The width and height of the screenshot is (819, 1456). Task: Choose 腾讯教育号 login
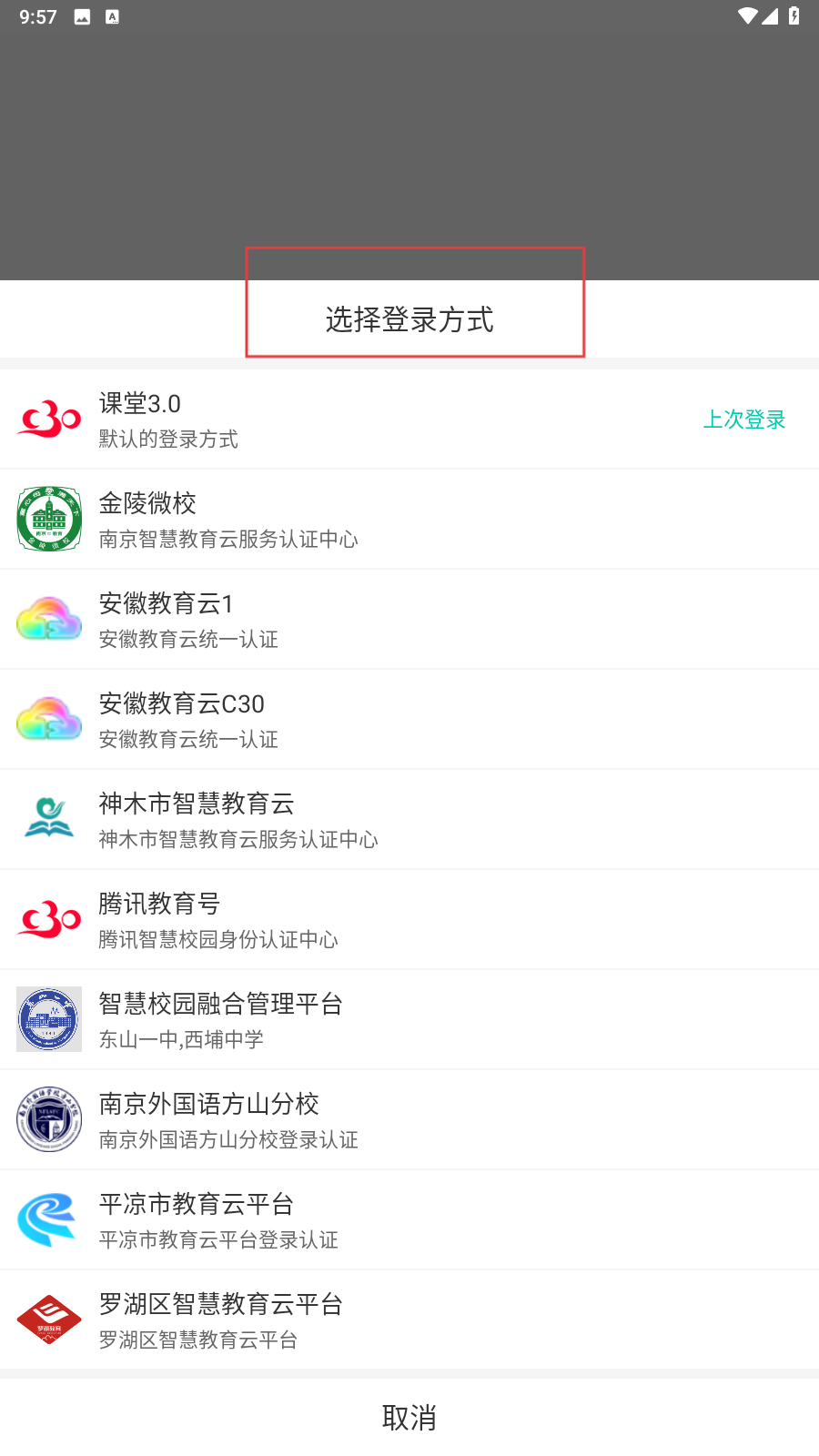coord(409,919)
